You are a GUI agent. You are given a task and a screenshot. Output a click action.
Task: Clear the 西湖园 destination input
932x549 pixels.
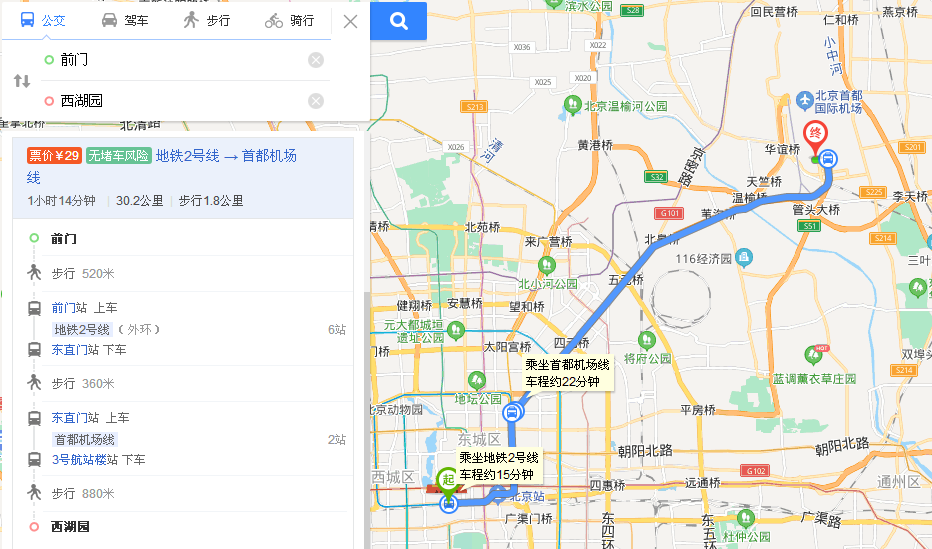coord(316,101)
